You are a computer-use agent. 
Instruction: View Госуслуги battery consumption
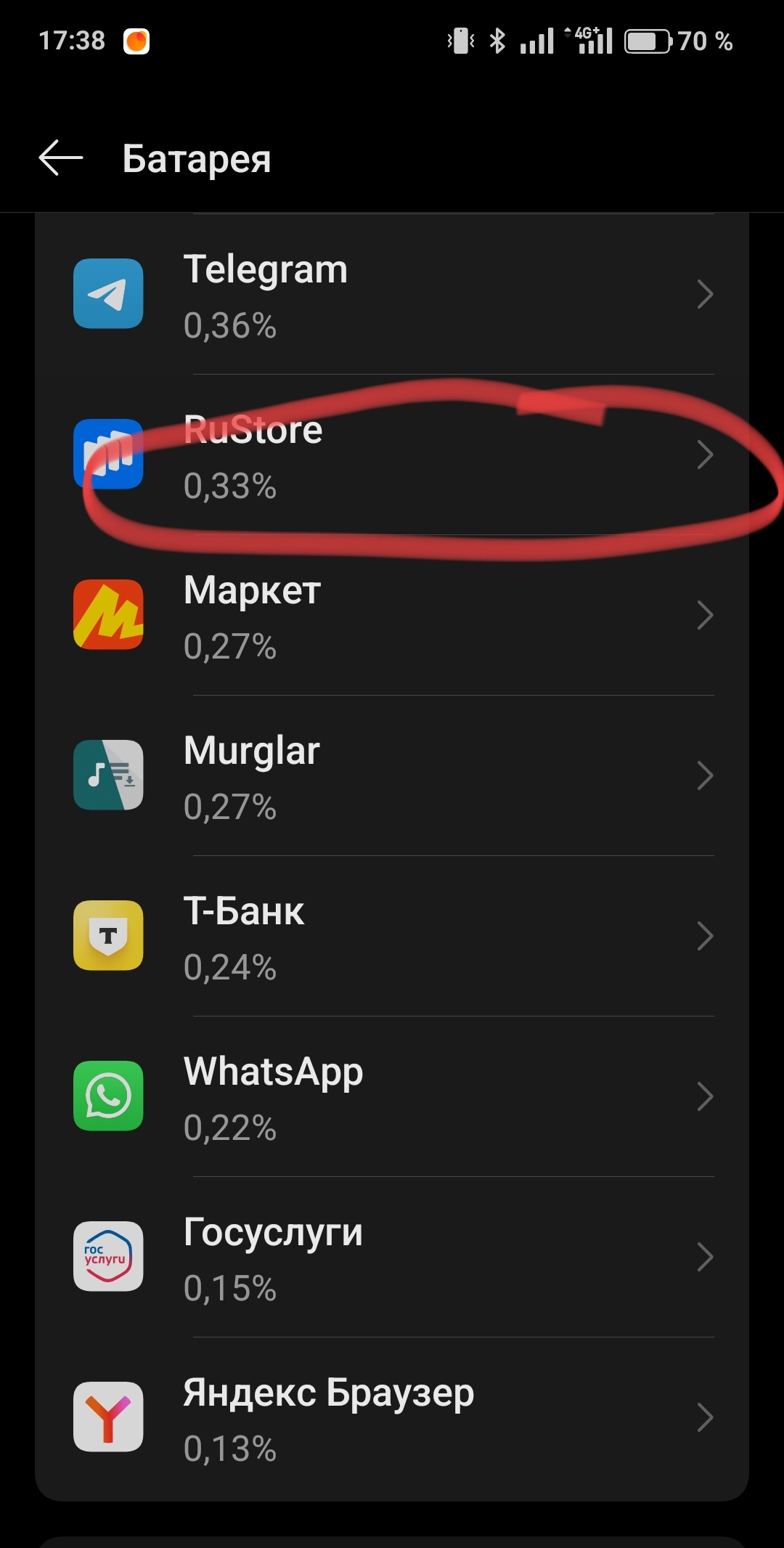click(x=392, y=1258)
